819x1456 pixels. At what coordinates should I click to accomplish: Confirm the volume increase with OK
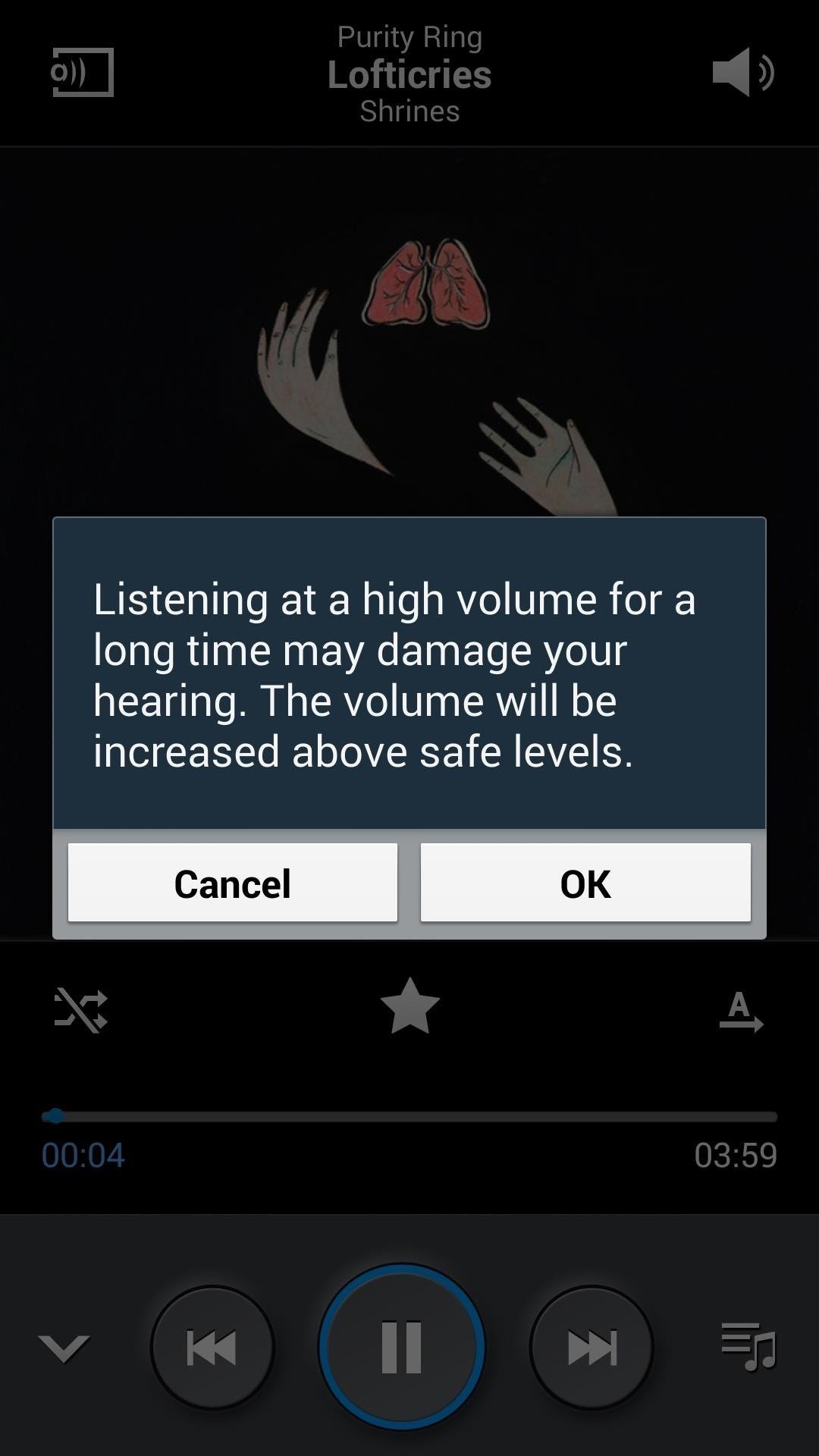click(585, 883)
